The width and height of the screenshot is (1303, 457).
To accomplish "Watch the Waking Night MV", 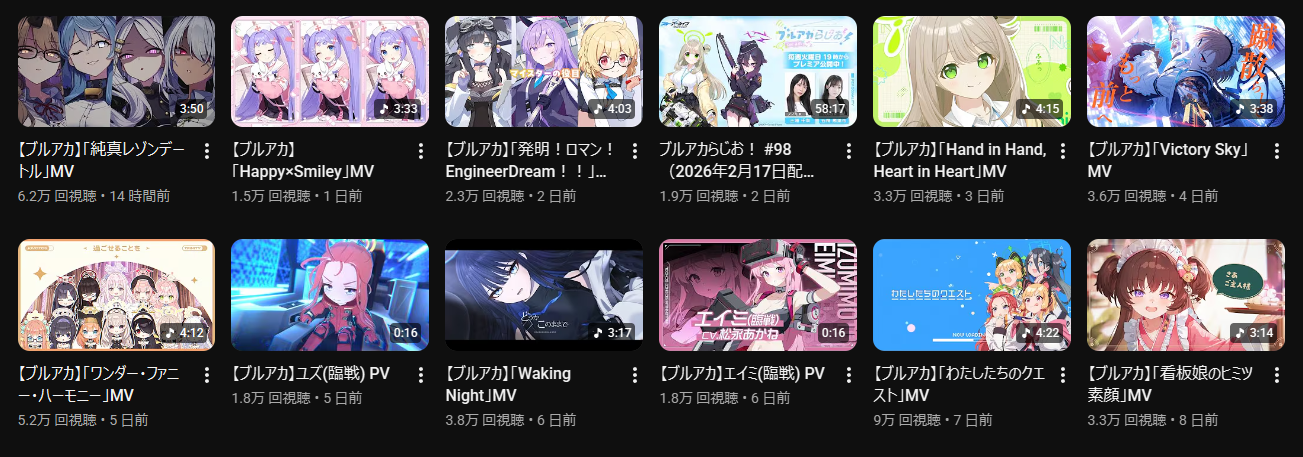I will [543, 294].
